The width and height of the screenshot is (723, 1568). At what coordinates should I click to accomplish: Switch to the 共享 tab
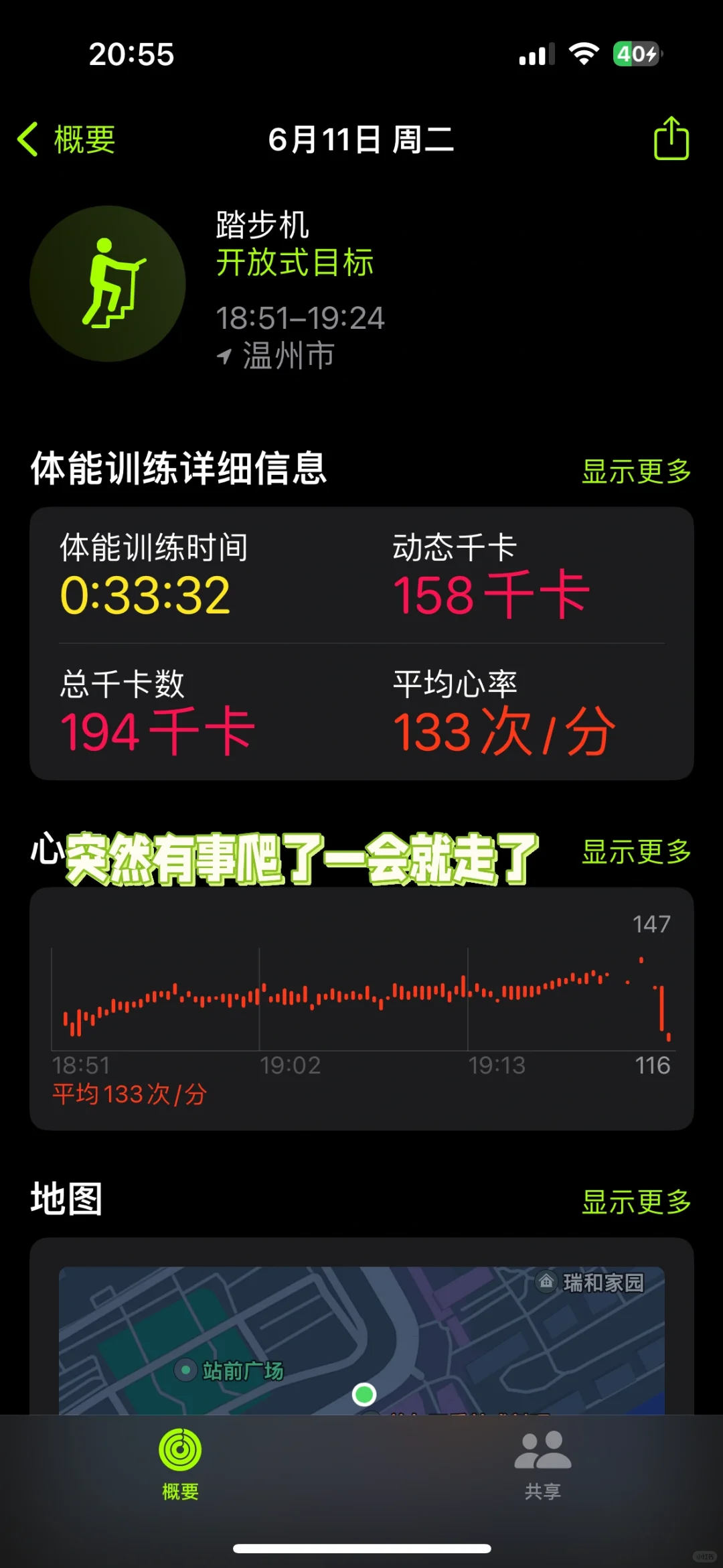coord(542,1465)
